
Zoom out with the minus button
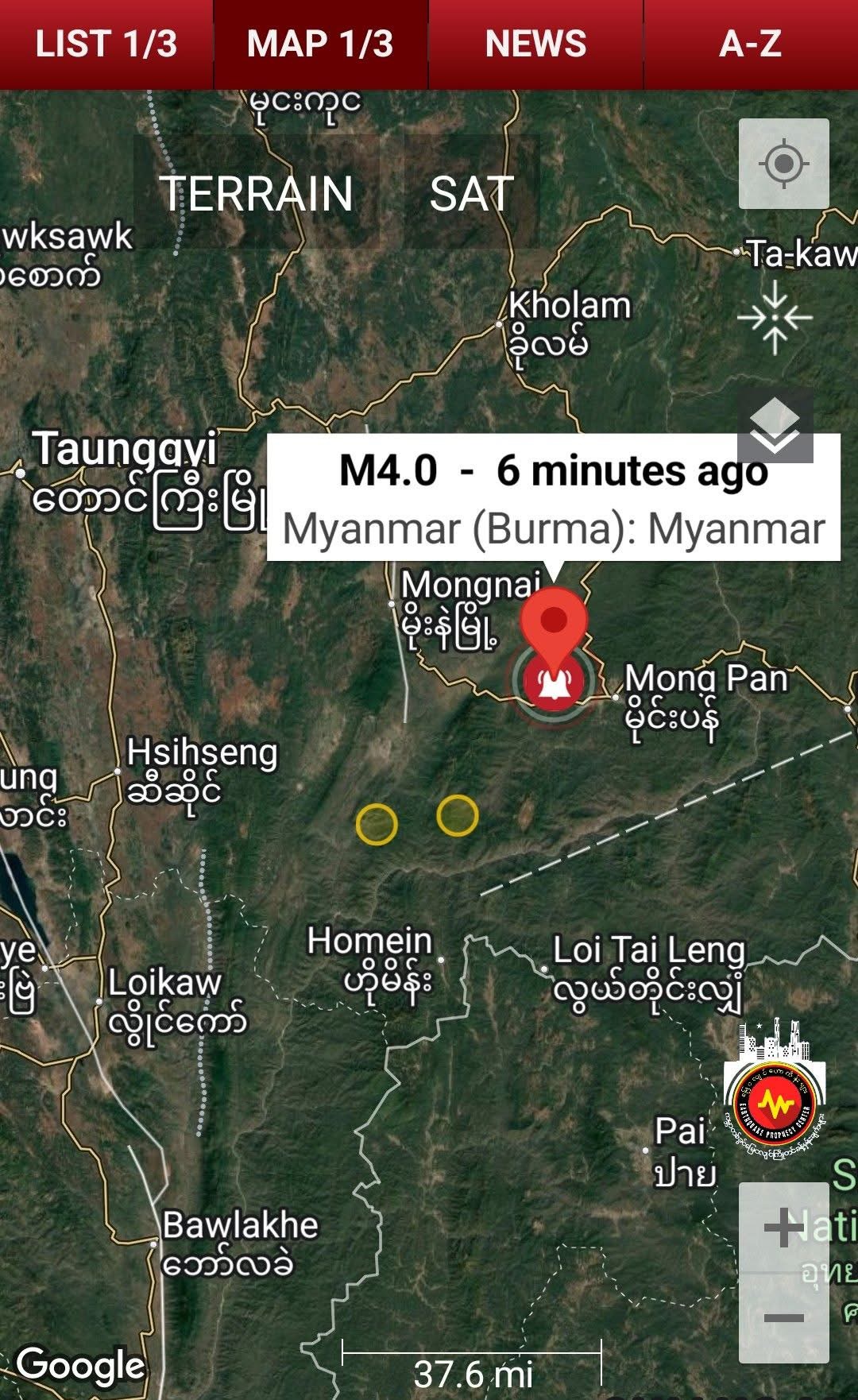click(783, 1319)
